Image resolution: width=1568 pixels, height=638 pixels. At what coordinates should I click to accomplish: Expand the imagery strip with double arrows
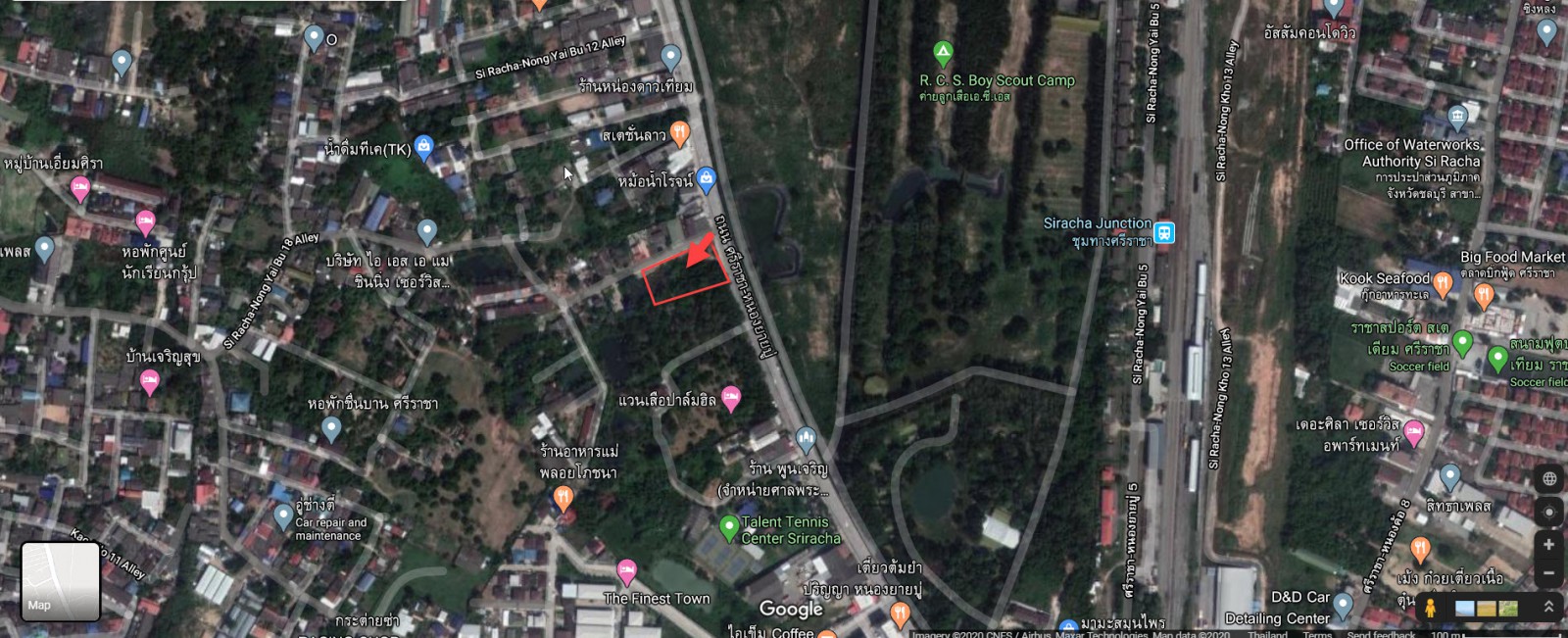(1548, 608)
